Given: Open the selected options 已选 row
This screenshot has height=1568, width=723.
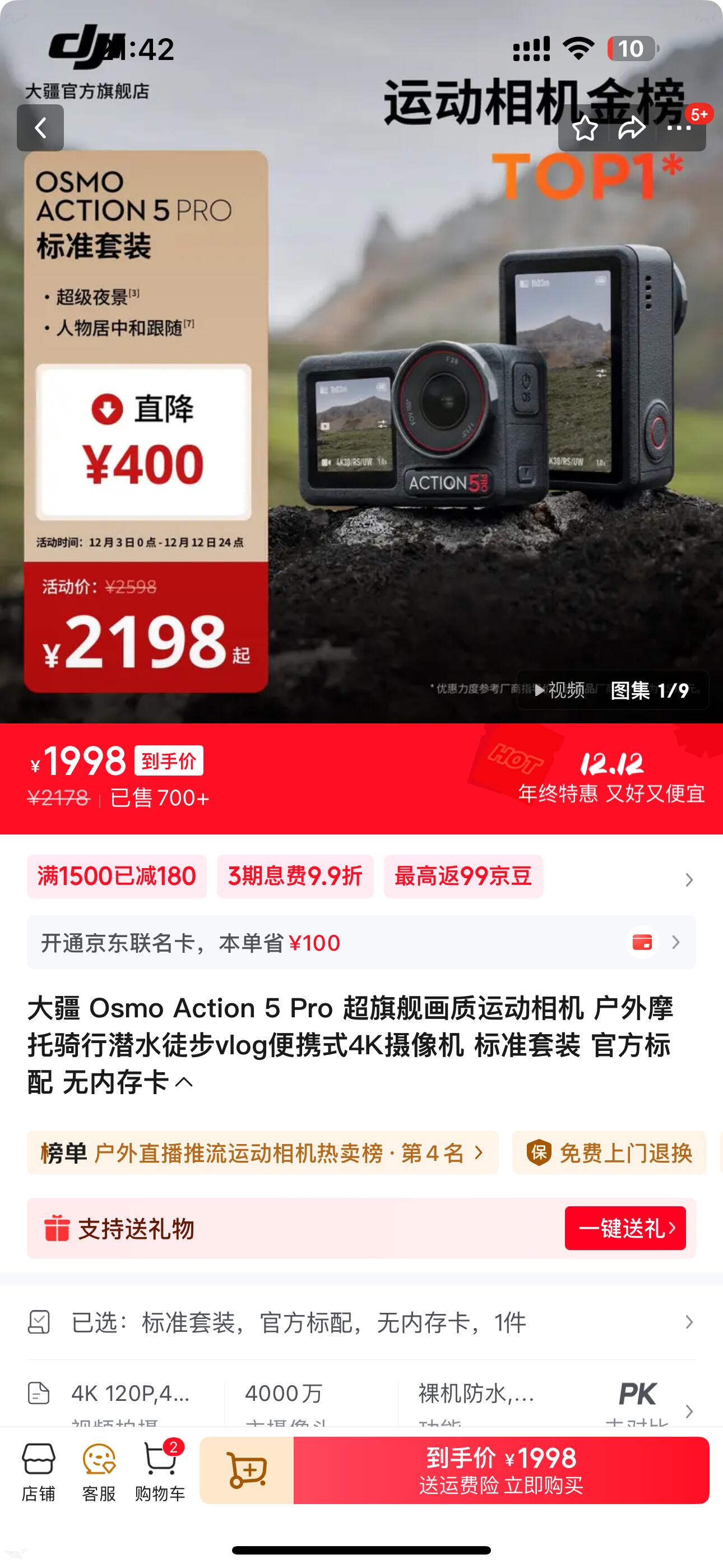Looking at the screenshot, I should click(x=360, y=1322).
